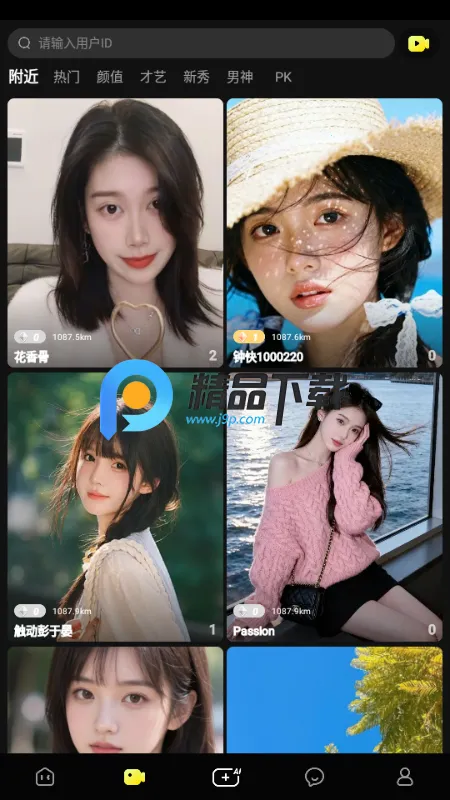The height and width of the screenshot is (800, 450).
Task: Select the 颜值 tab
Action: click(x=110, y=77)
